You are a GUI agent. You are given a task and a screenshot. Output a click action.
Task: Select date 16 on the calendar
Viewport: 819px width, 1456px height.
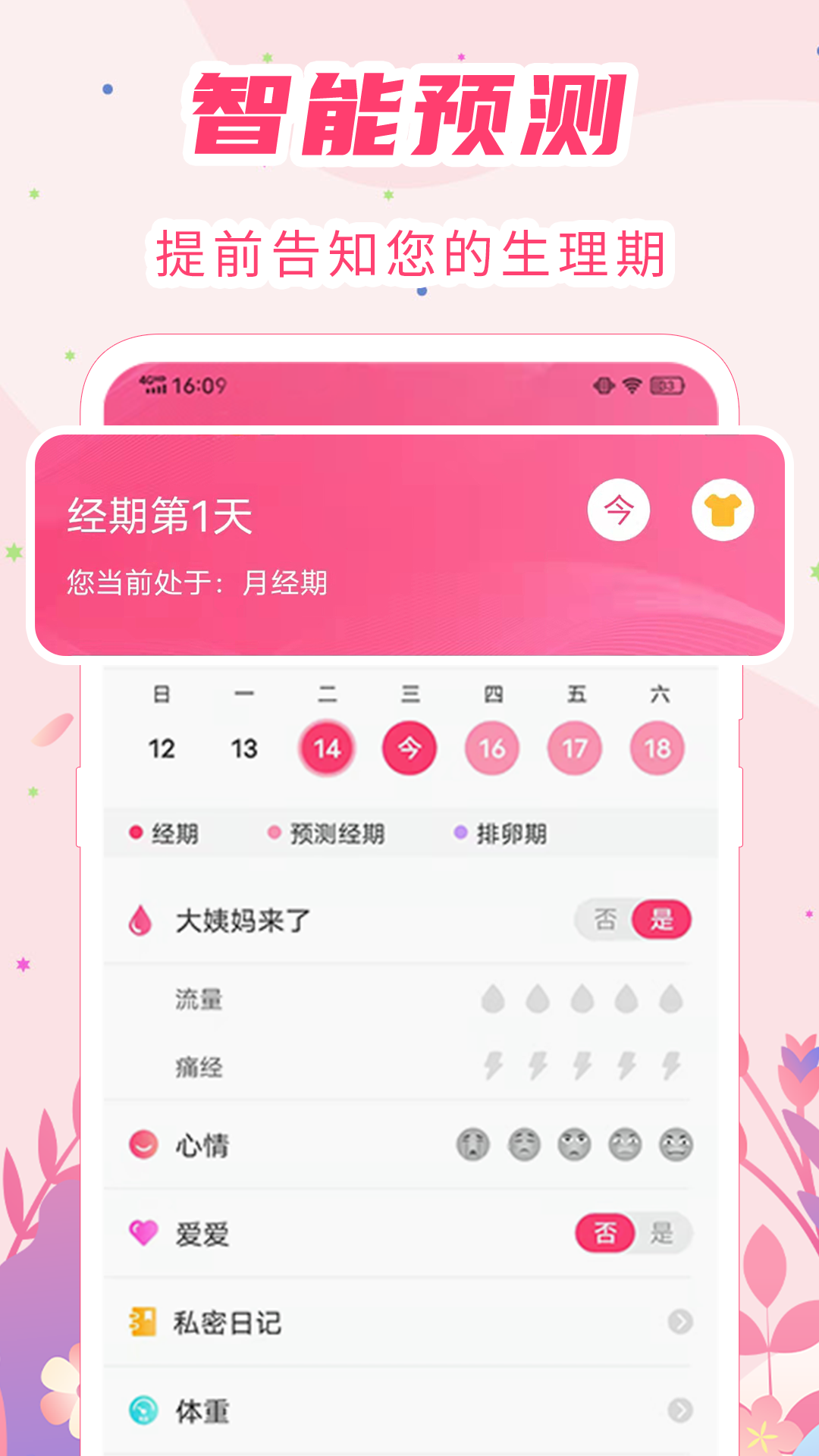pyautogui.click(x=494, y=748)
